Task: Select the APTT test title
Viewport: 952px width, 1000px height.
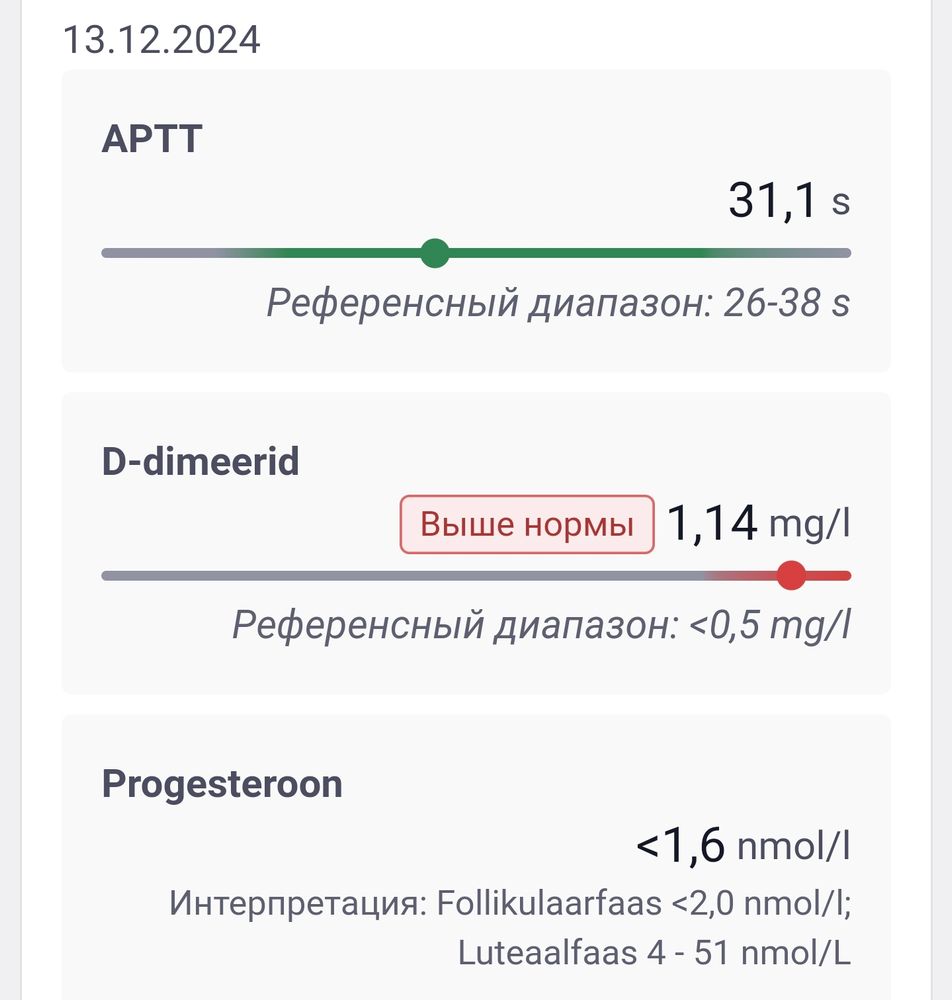Action: [x=151, y=138]
